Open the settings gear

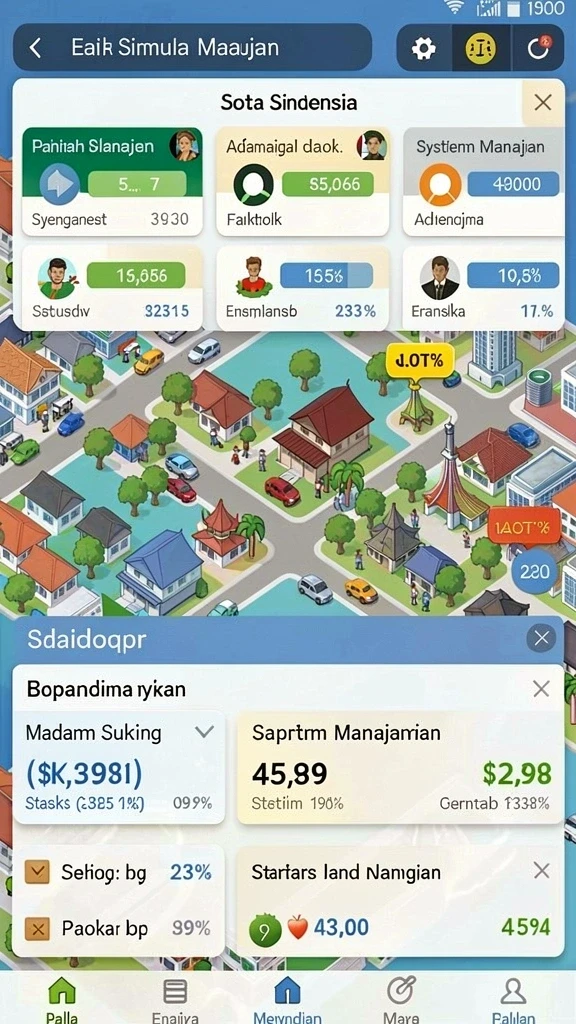coord(423,48)
